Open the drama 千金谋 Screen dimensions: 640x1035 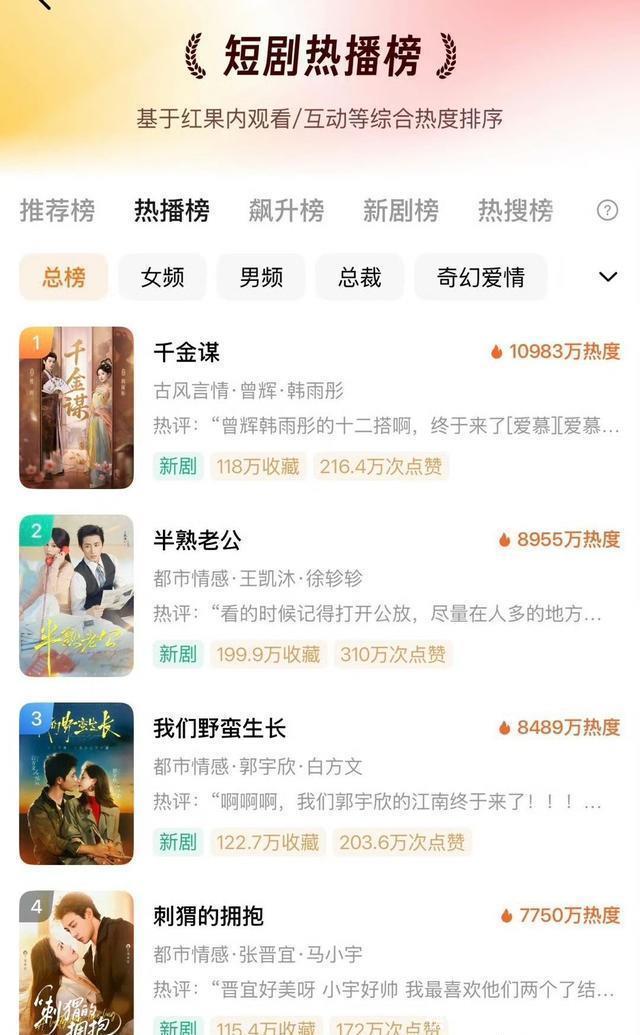click(186, 352)
